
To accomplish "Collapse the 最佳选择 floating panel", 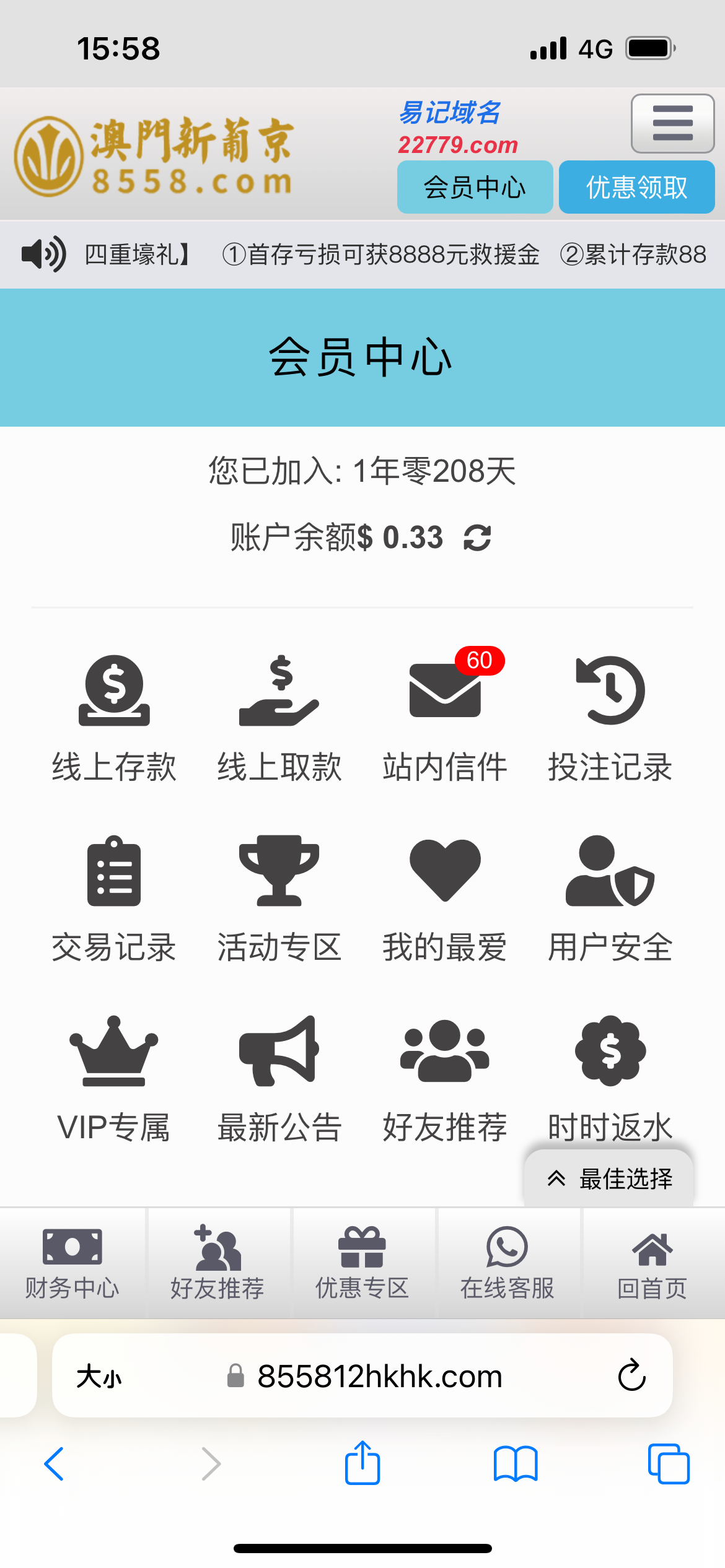I will click(556, 1178).
